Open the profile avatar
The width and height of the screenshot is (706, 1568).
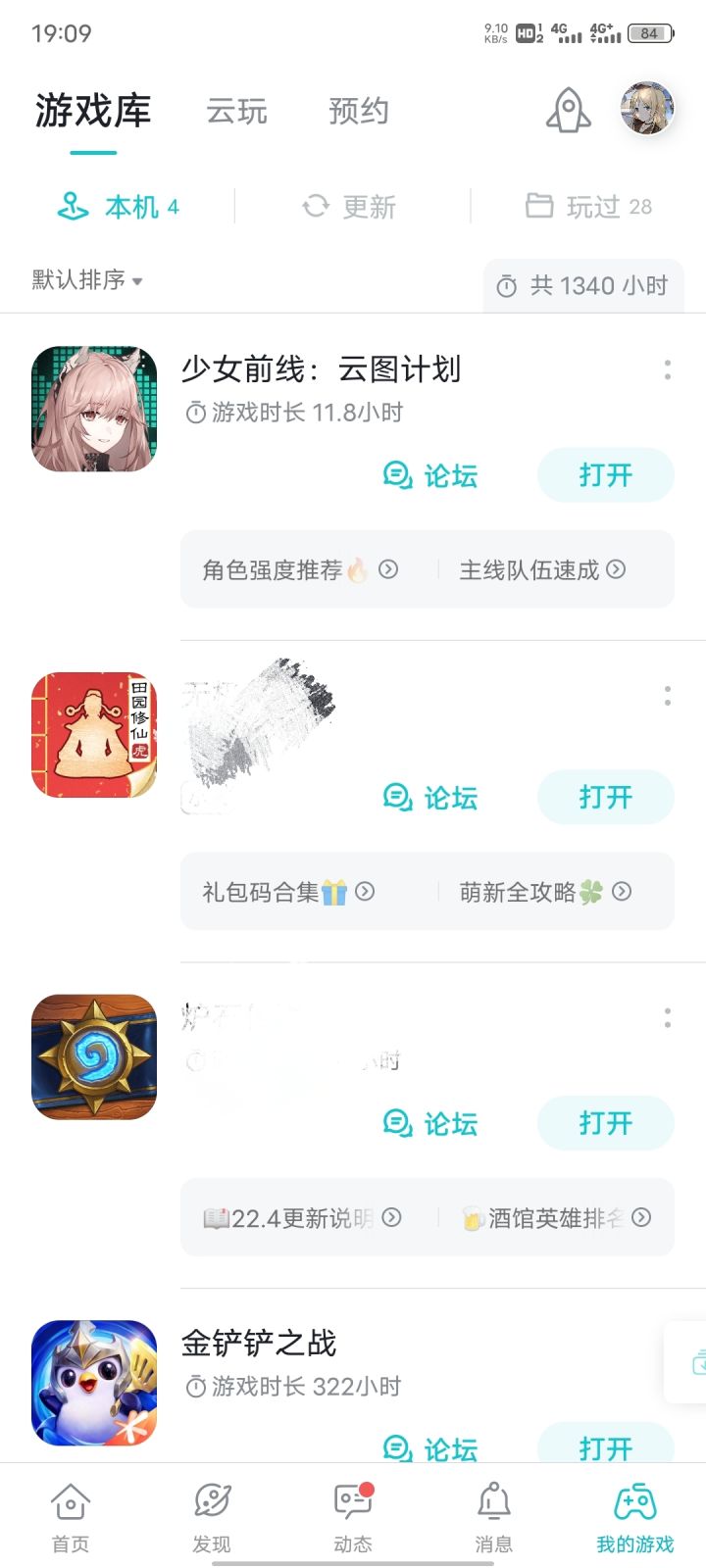pyautogui.click(x=647, y=109)
